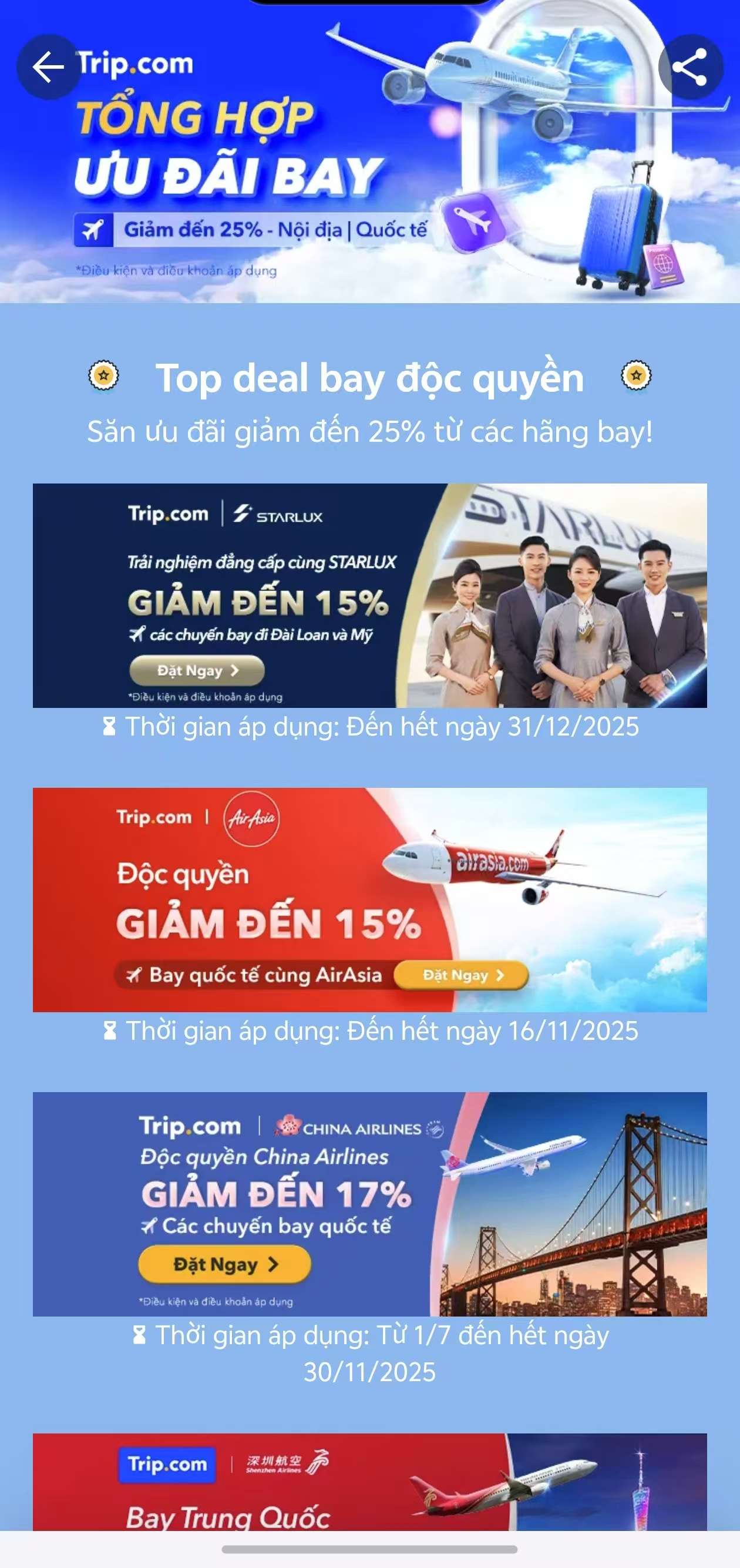Click the Trip.com logo in the header
The width and height of the screenshot is (740, 1568).
[x=134, y=63]
